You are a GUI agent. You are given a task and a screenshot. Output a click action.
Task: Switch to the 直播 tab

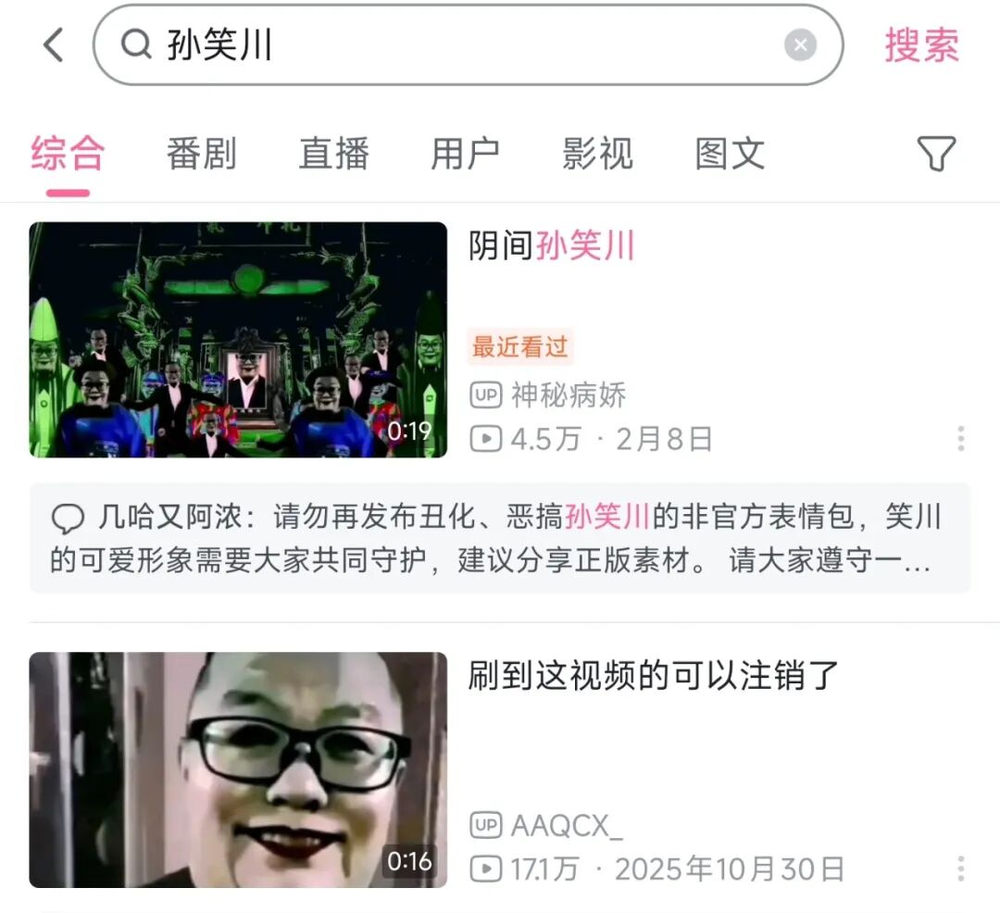coord(333,154)
